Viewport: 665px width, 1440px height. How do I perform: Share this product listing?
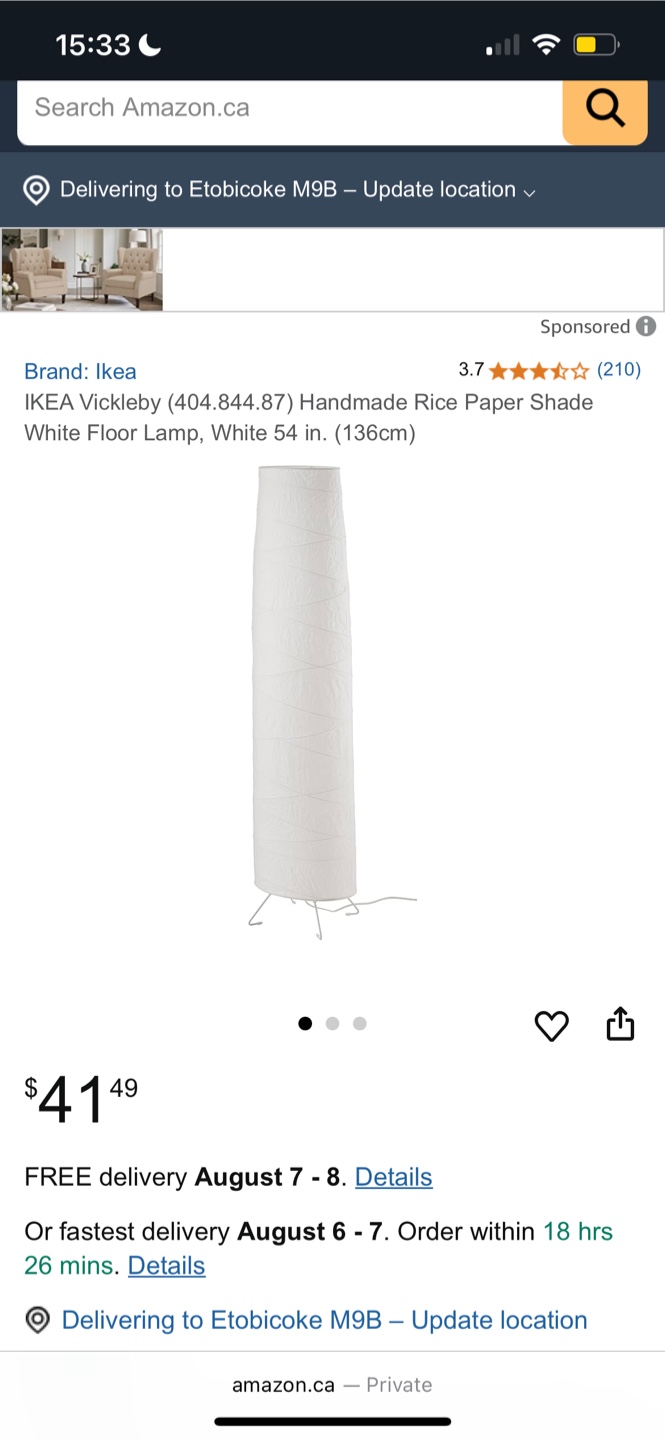[x=620, y=1024]
